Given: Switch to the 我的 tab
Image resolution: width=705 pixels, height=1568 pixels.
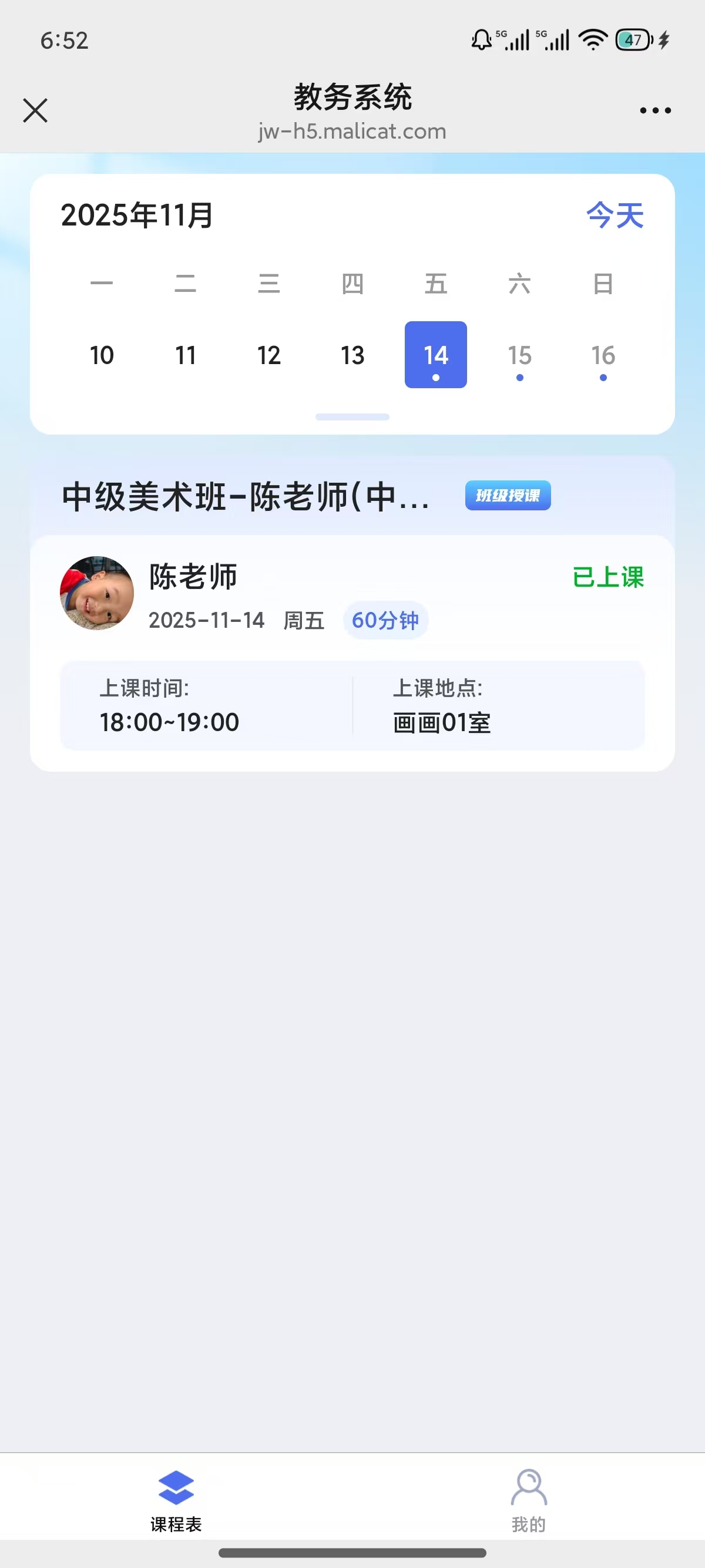Looking at the screenshot, I should click(x=528, y=1500).
